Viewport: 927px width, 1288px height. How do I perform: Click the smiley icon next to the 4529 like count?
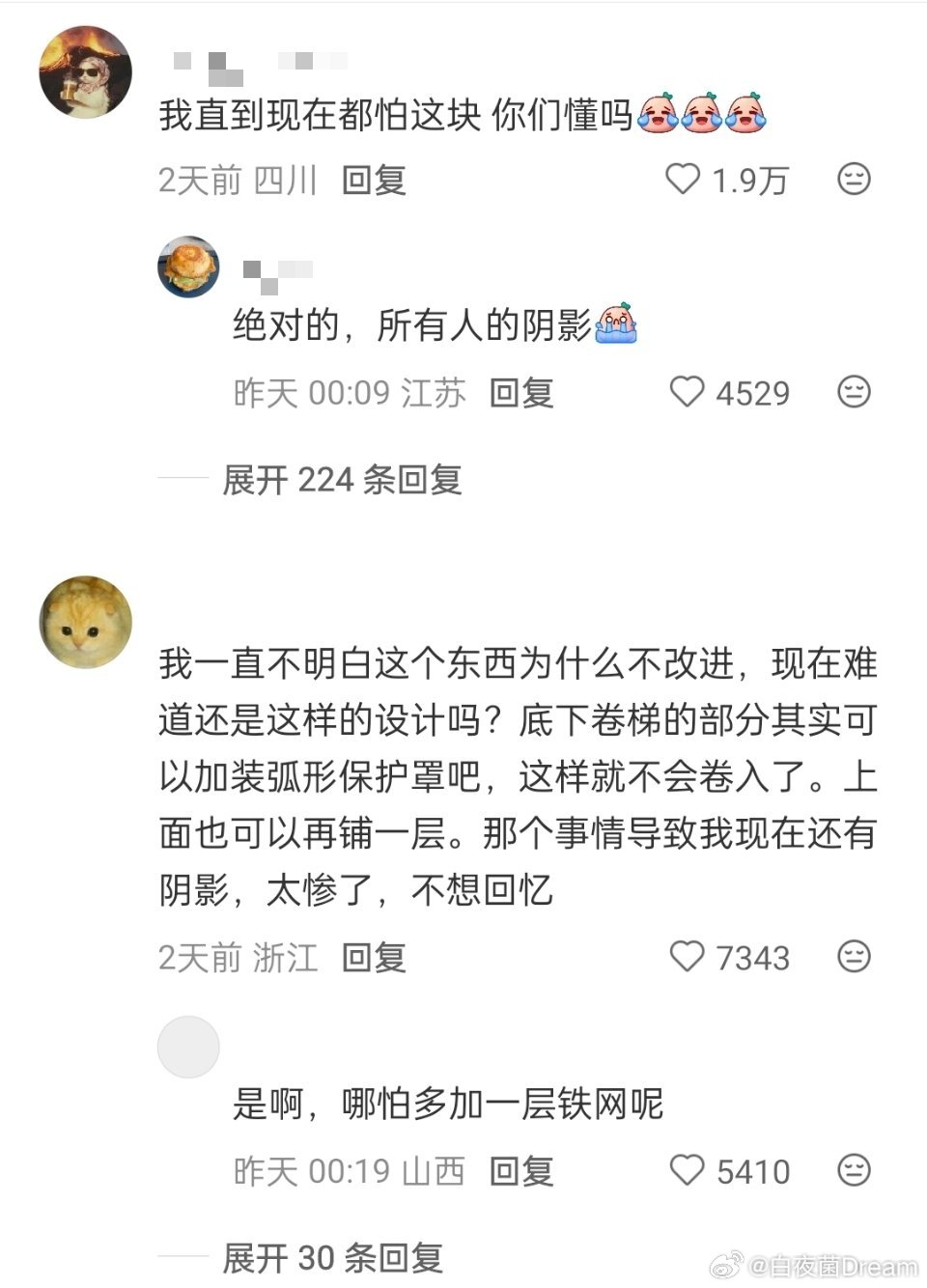[x=854, y=392]
